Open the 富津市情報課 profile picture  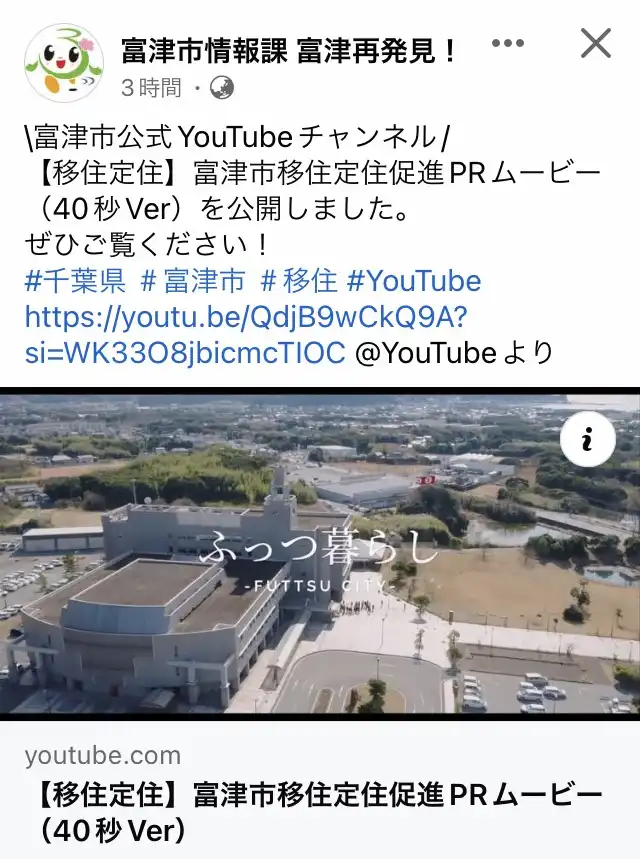(63, 62)
